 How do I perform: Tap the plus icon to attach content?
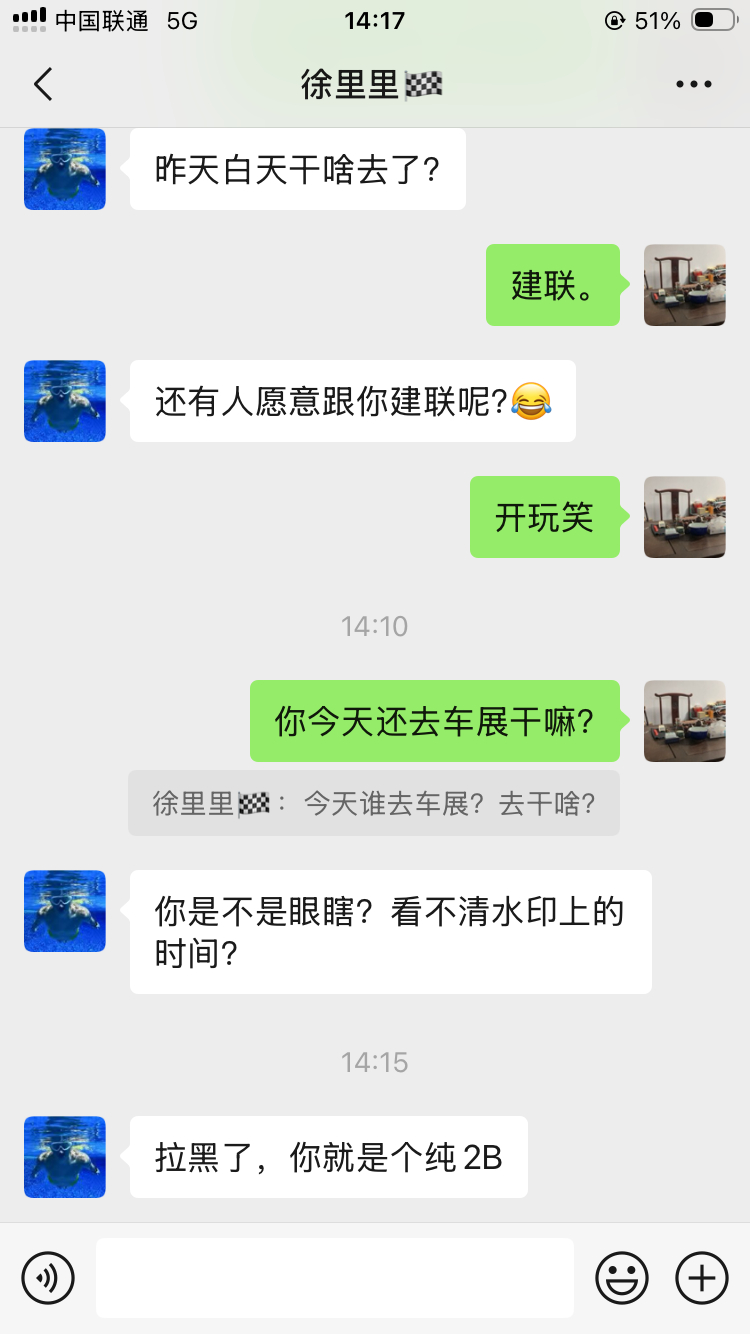coord(701,1277)
